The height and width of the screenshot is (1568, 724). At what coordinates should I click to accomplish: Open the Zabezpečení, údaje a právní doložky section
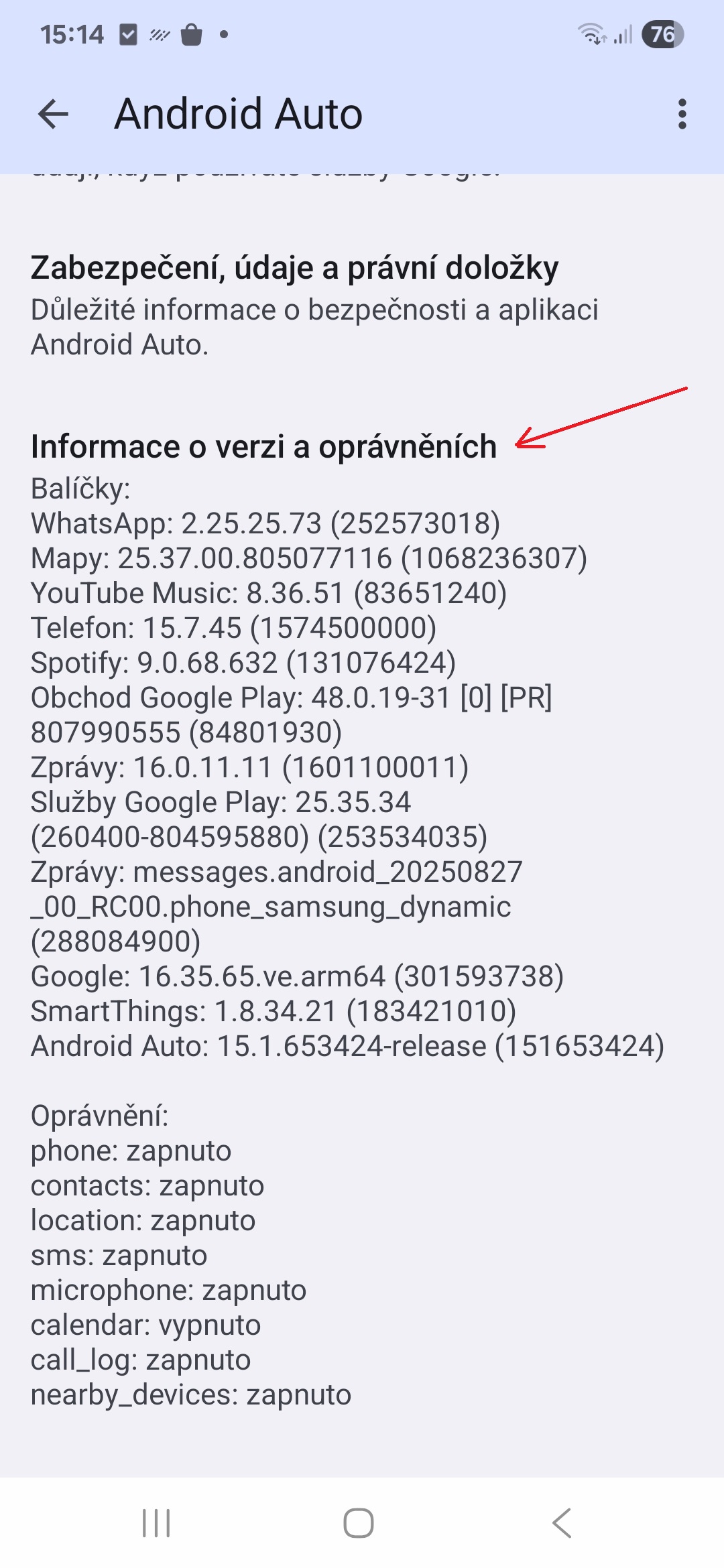point(295,268)
